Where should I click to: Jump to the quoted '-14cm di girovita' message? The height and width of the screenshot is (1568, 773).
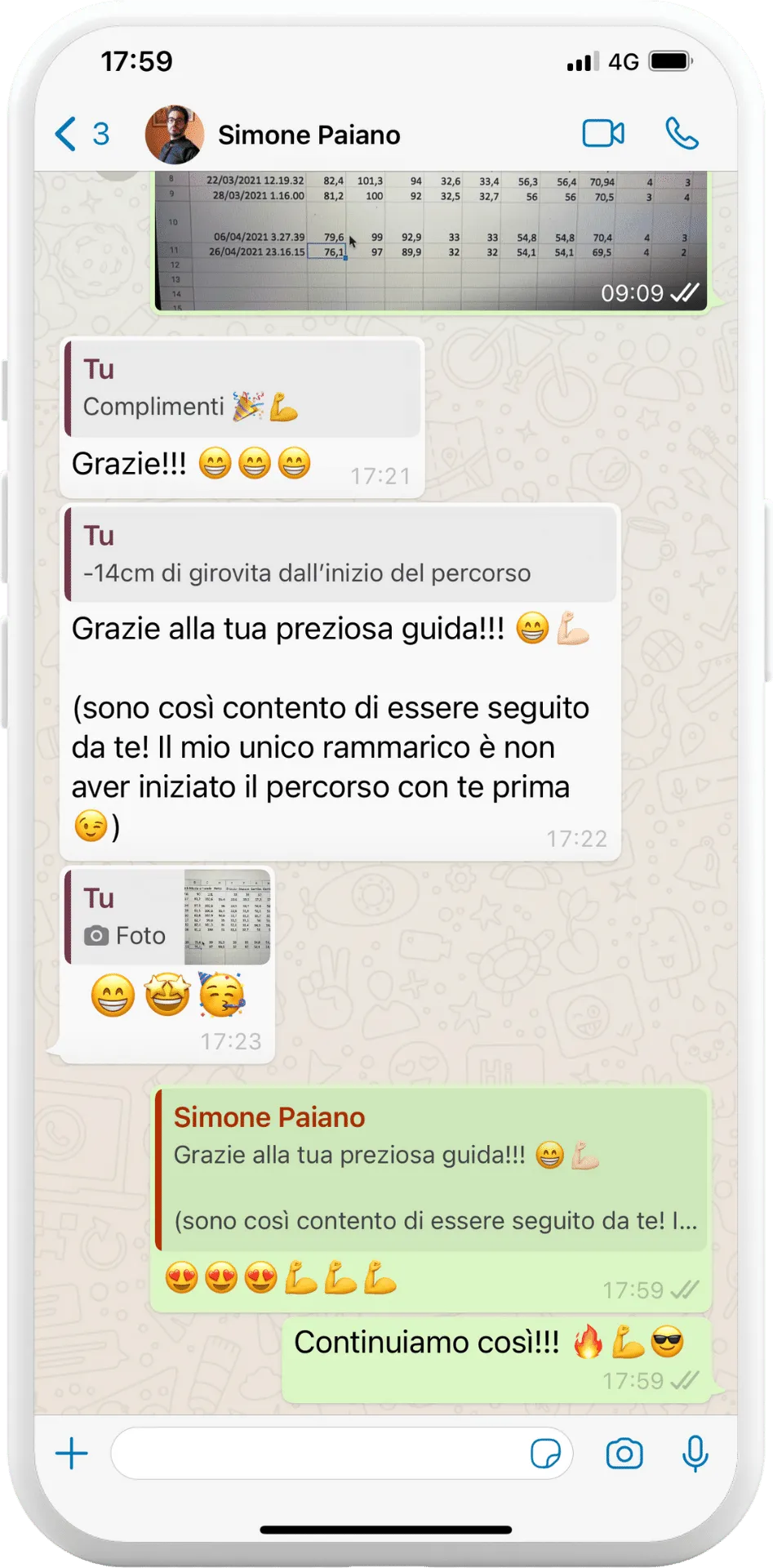340,555
